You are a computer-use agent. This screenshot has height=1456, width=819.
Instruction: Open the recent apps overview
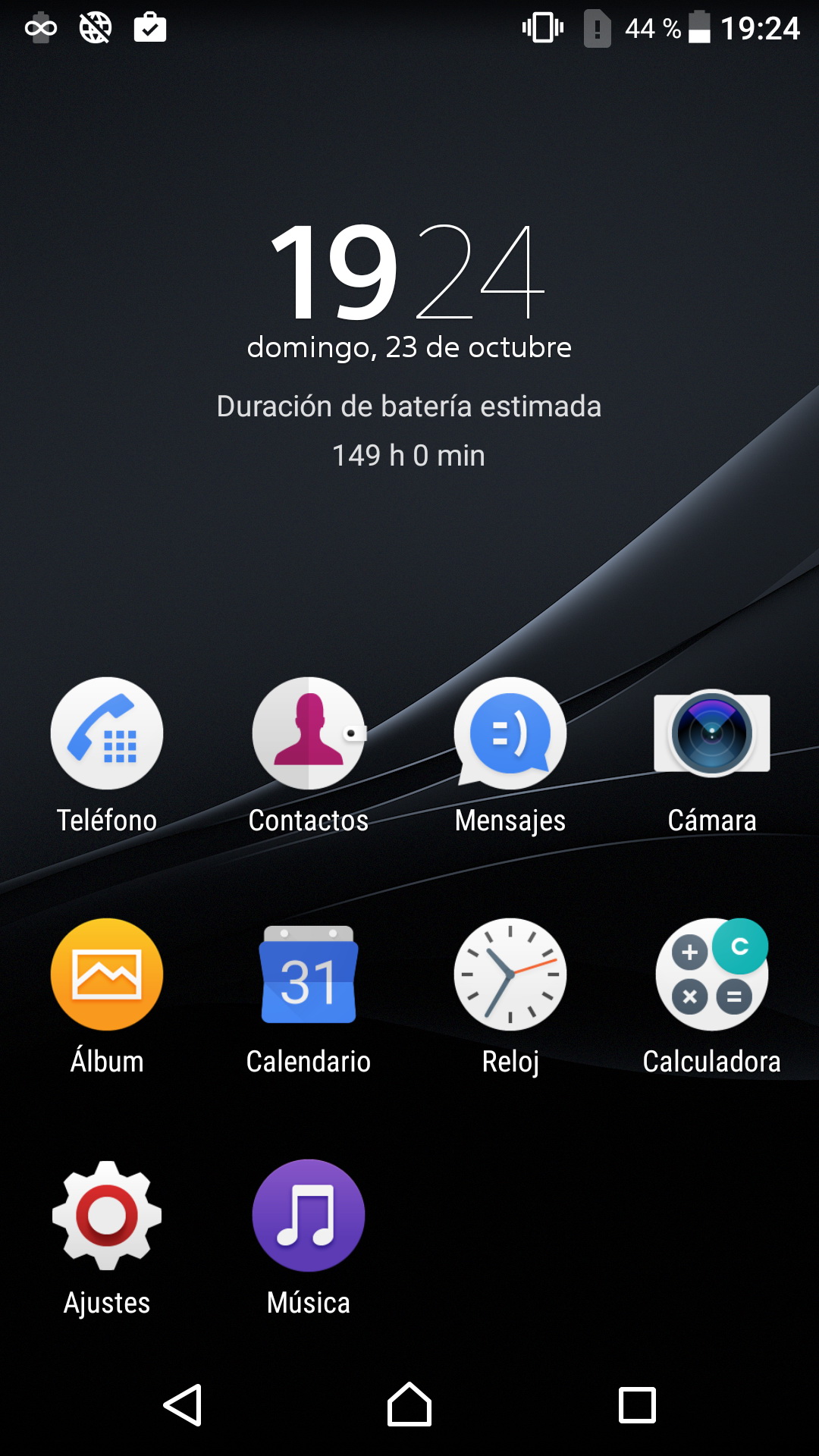(637, 1405)
